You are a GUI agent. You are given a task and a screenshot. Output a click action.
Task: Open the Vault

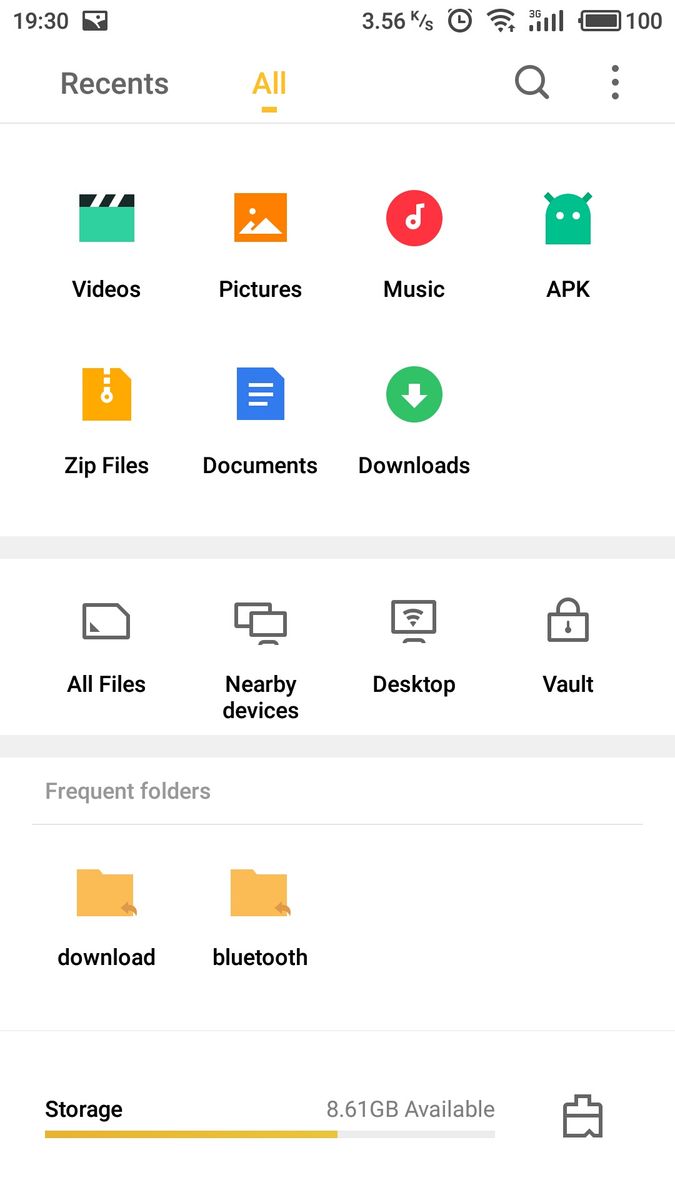point(568,648)
